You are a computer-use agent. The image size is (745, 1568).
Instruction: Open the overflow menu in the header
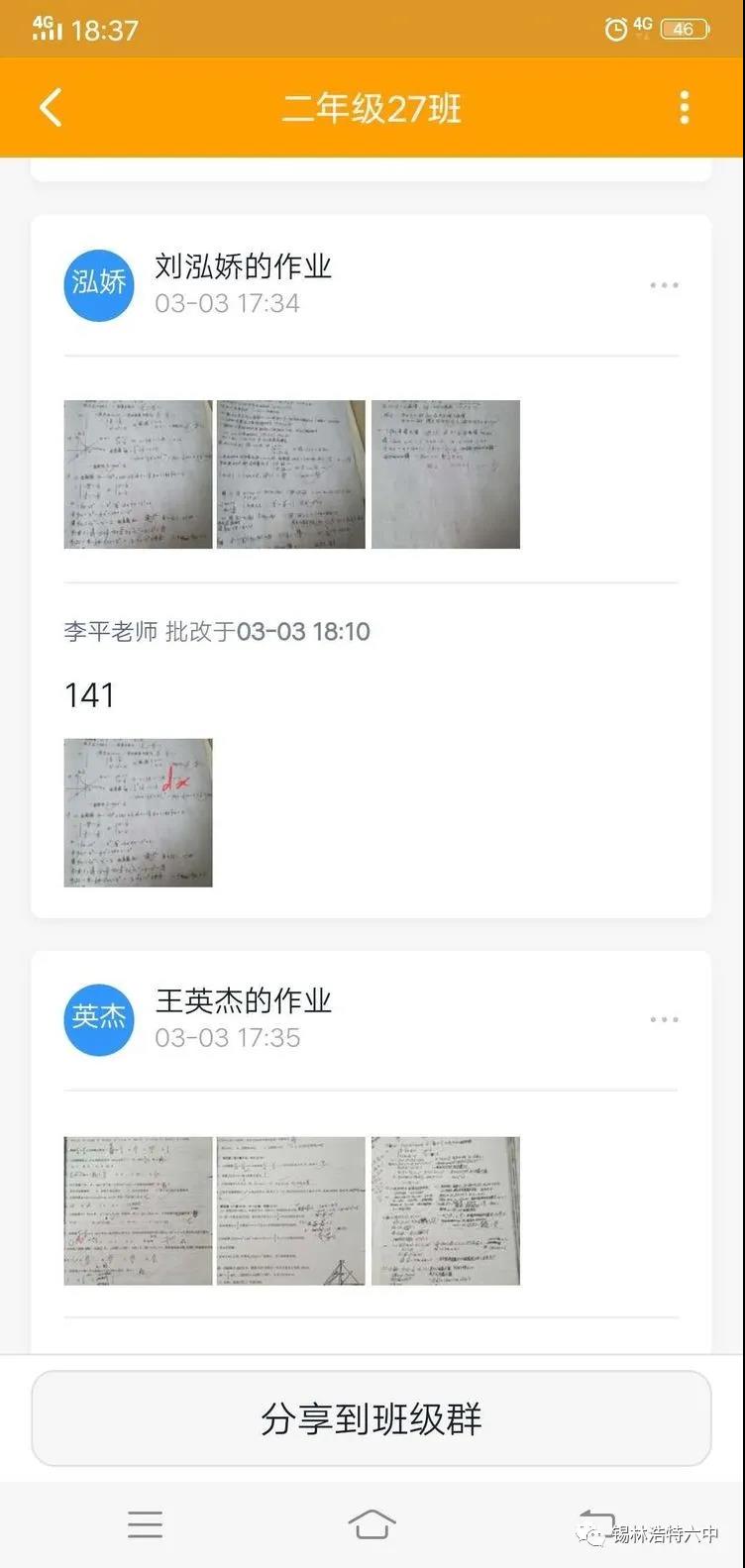point(684,107)
